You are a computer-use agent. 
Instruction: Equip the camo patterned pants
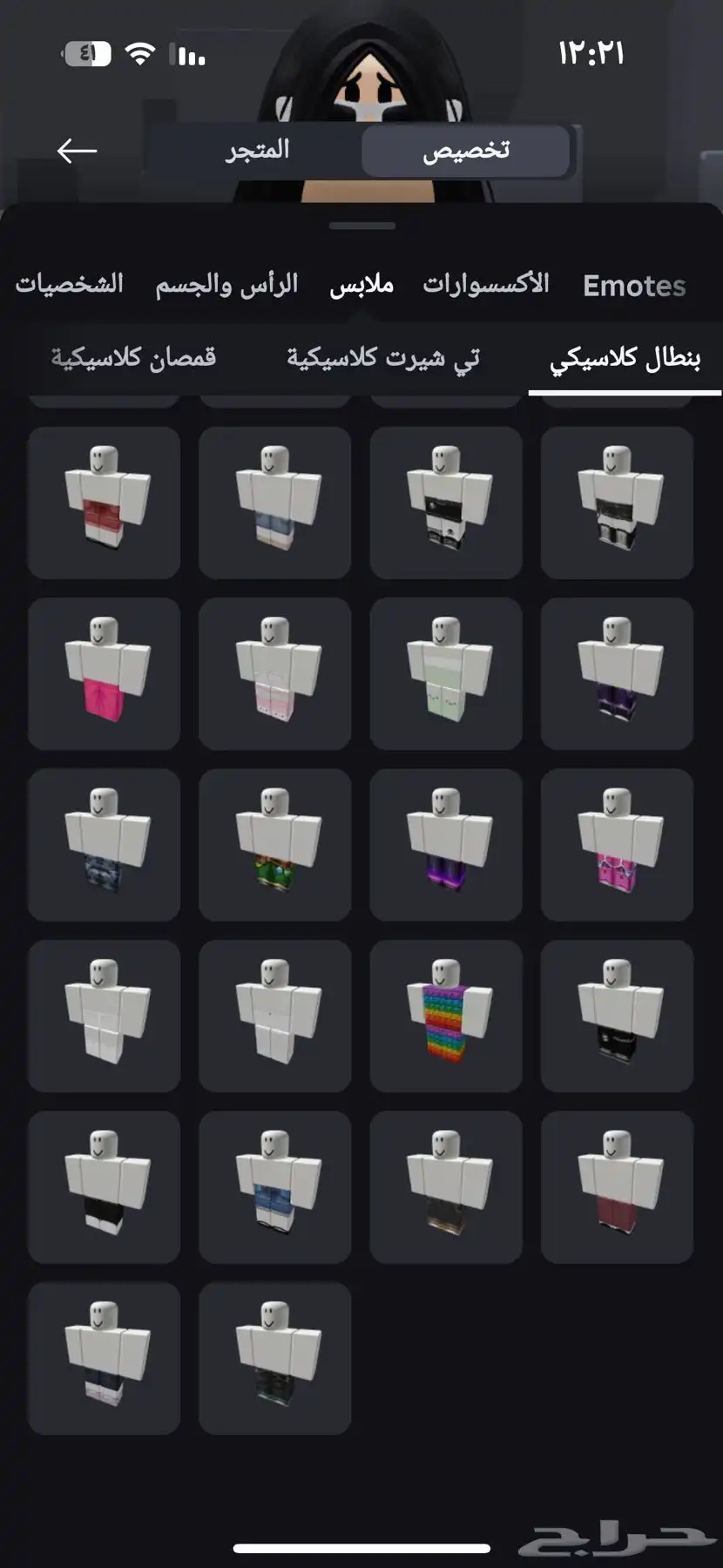pyautogui.click(x=104, y=844)
